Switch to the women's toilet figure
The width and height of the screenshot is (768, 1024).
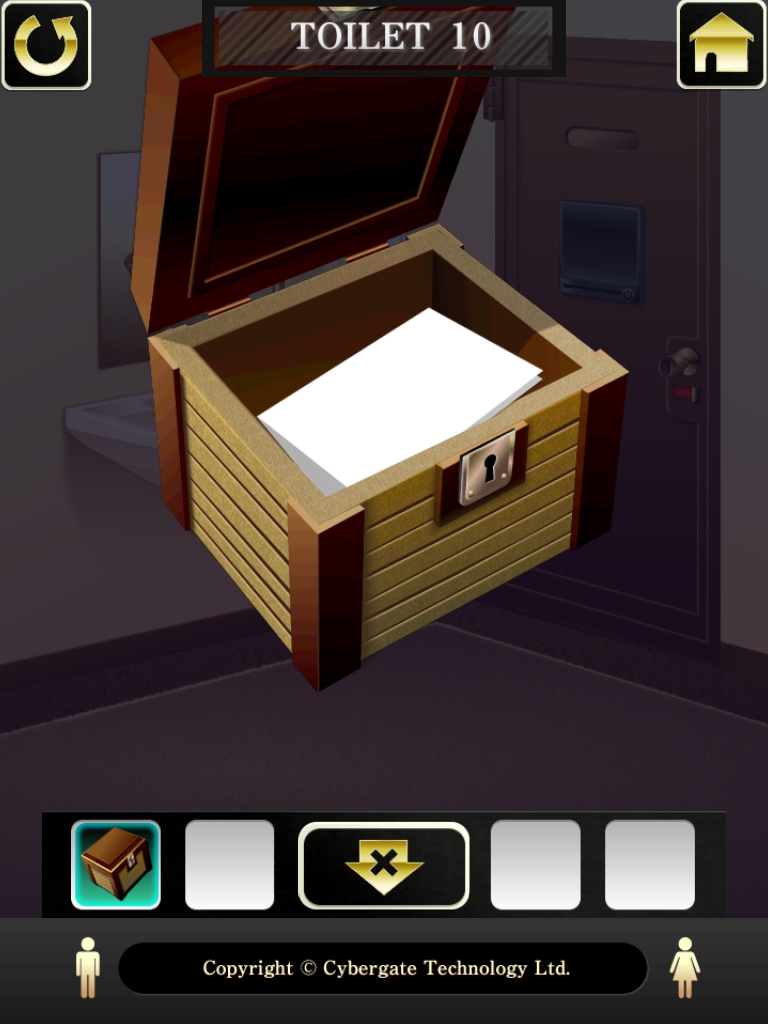(685, 967)
